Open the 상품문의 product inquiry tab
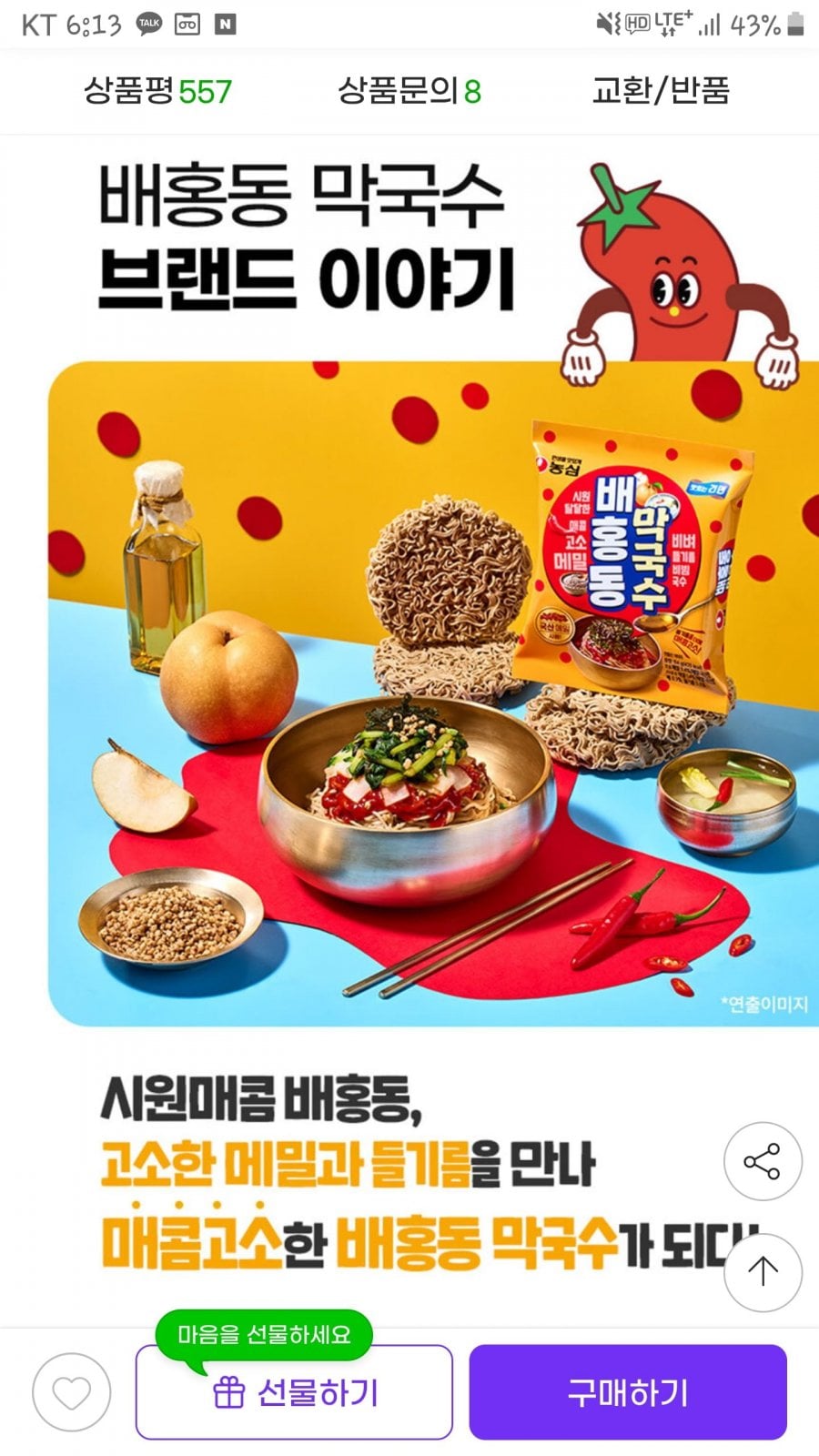The image size is (819, 1456). (x=409, y=91)
